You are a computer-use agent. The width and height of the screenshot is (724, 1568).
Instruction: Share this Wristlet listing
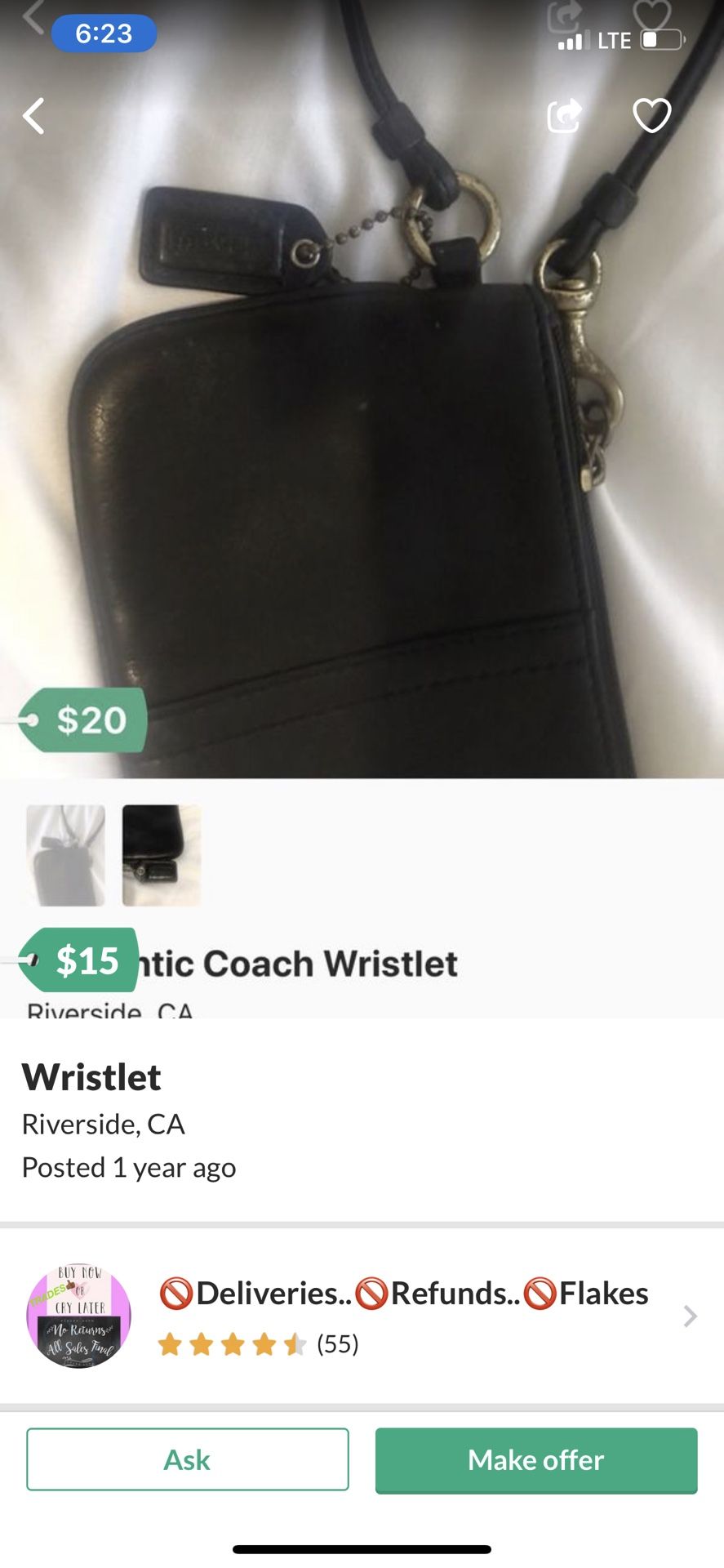point(565,115)
